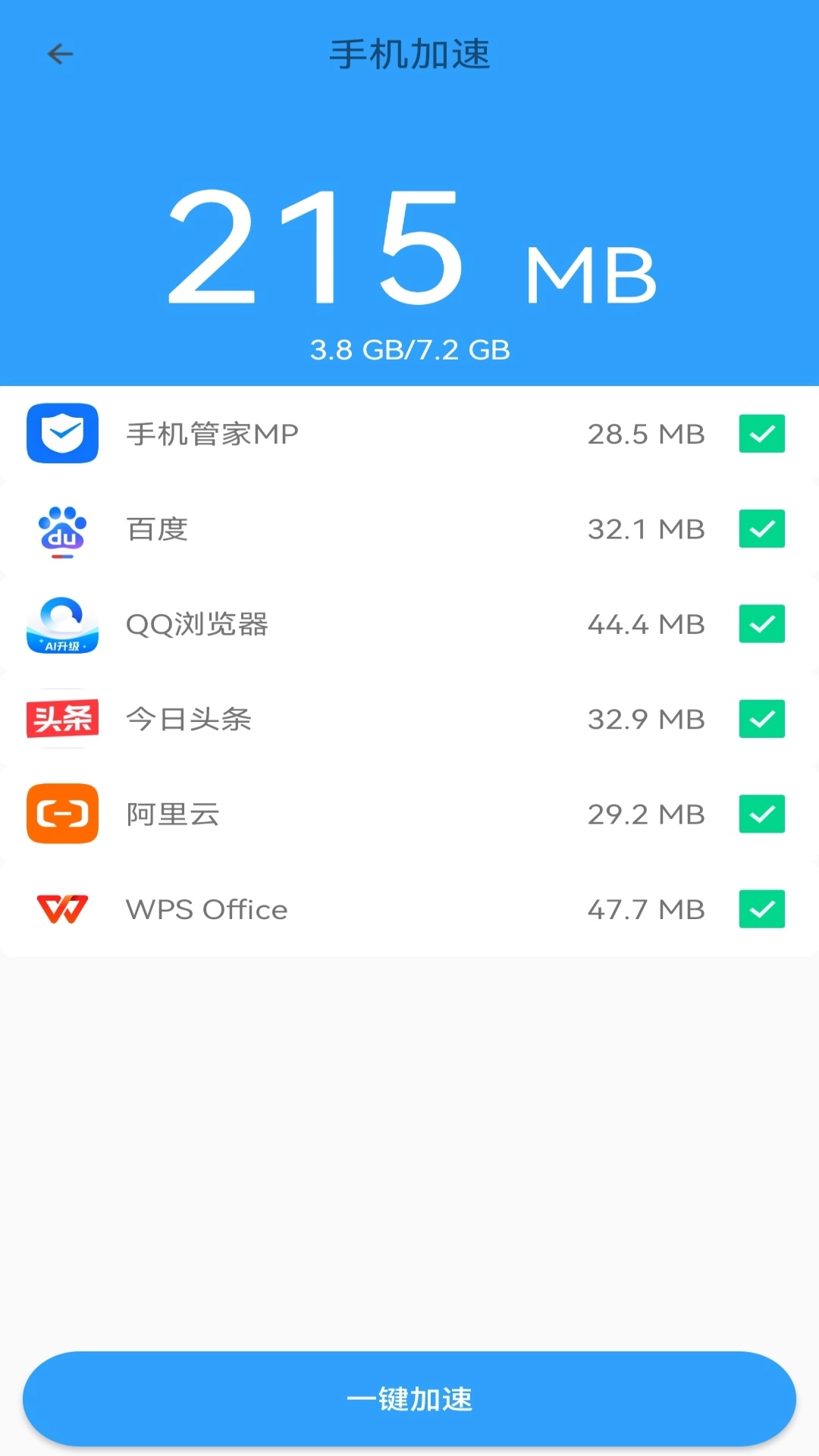Tap the orange 阿里云 icon
Viewport: 819px width, 1456px height.
pos(63,814)
